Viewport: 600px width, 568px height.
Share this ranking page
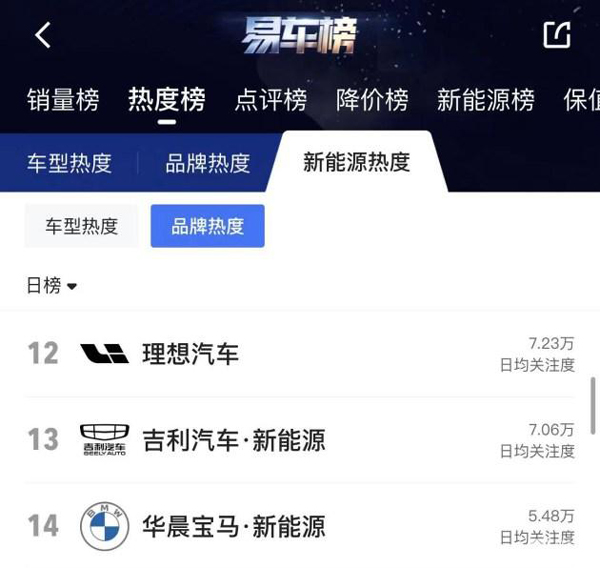pos(556,35)
